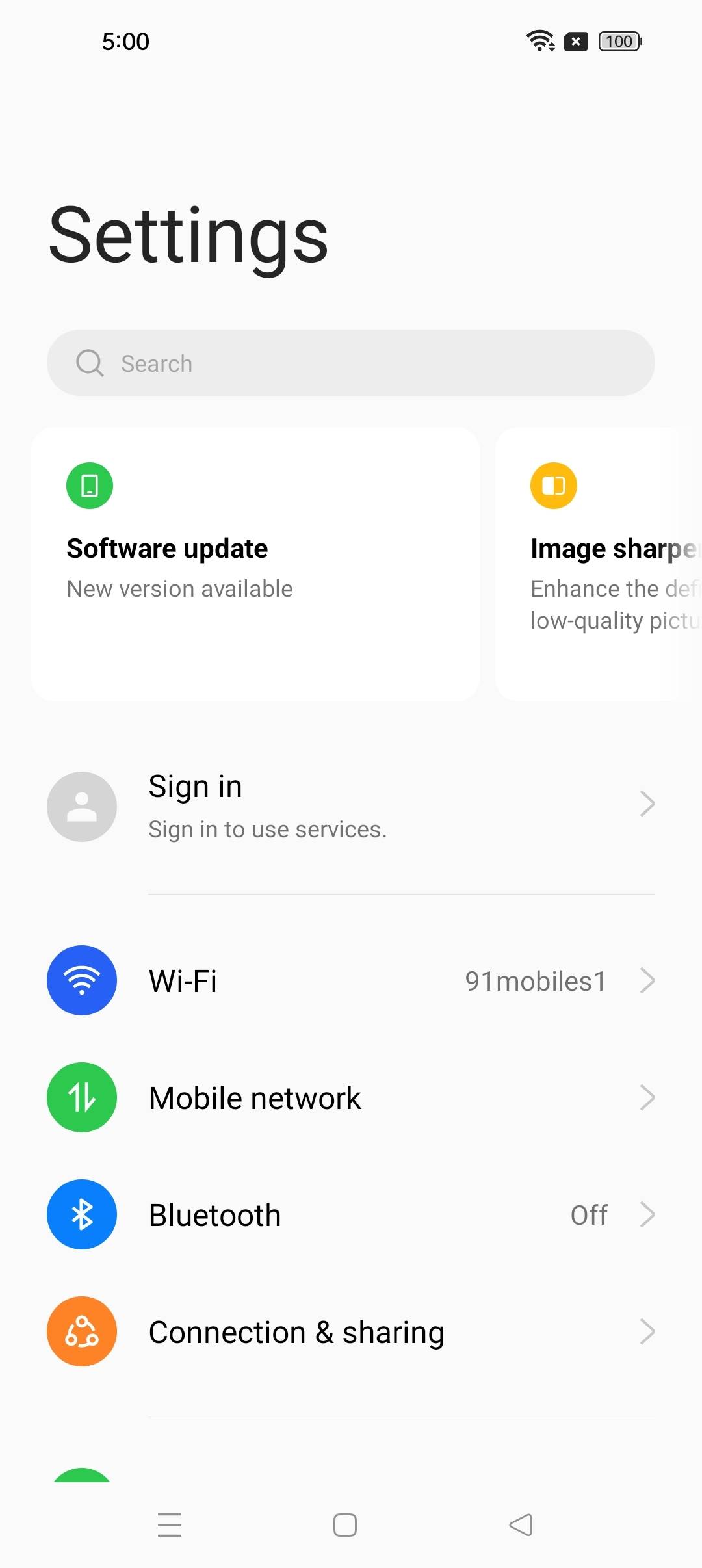Open Mobile network settings
The width and height of the screenshot is (702, 1568).
[351, 1097]
